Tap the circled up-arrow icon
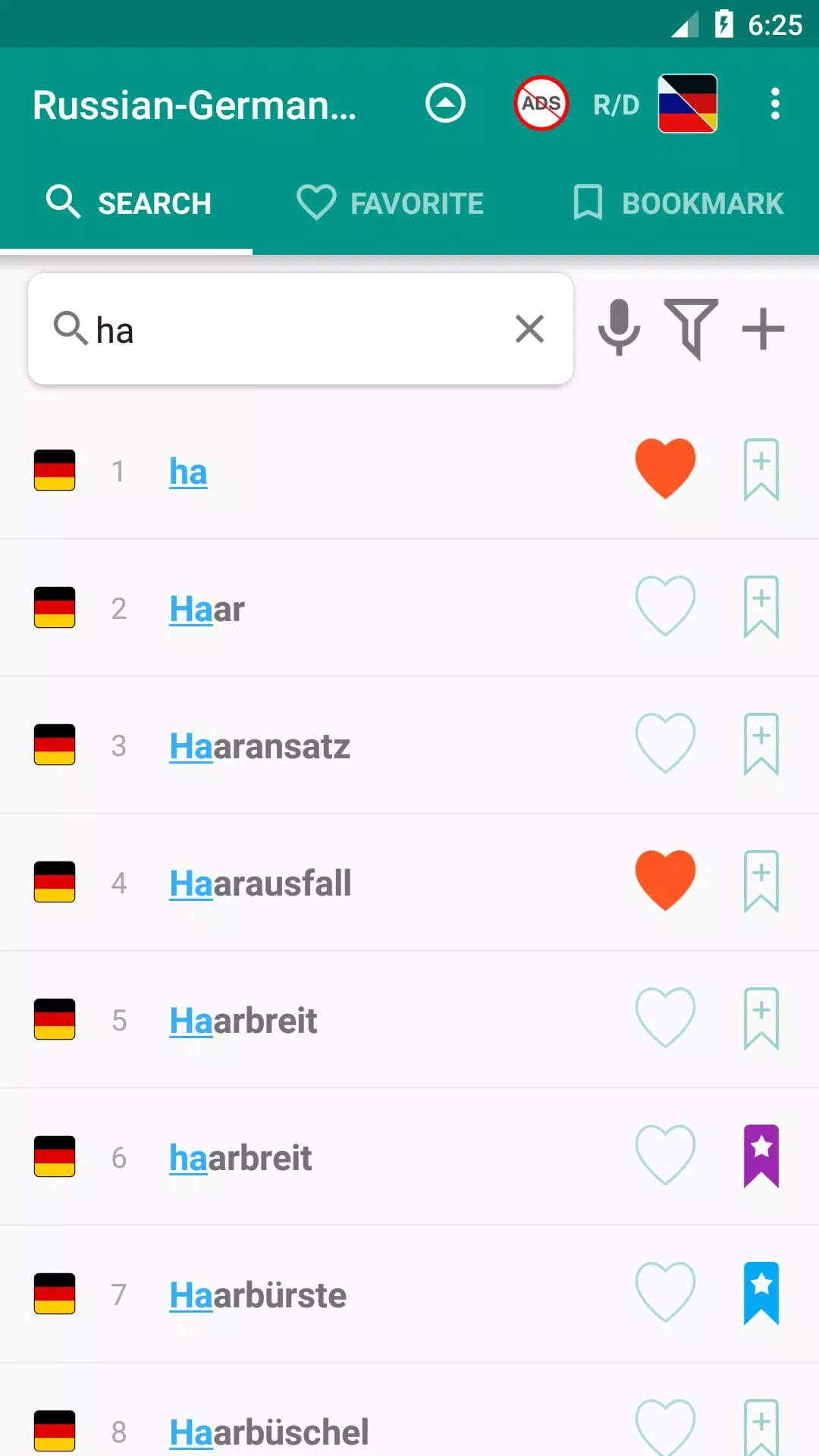Image resolution: width=819 pixels, height=1456 pixels. [445, 103]
